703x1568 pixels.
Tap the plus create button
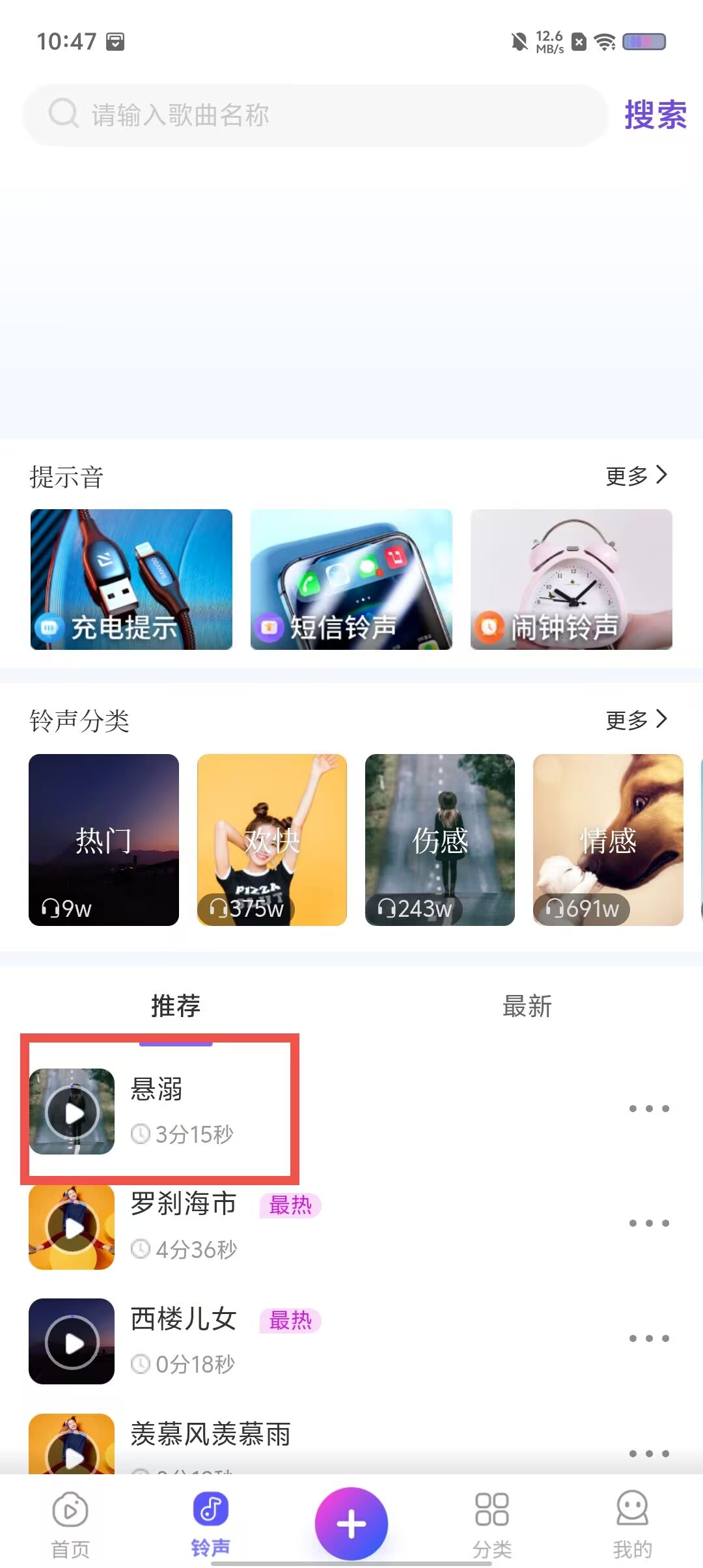point(351,1524)
